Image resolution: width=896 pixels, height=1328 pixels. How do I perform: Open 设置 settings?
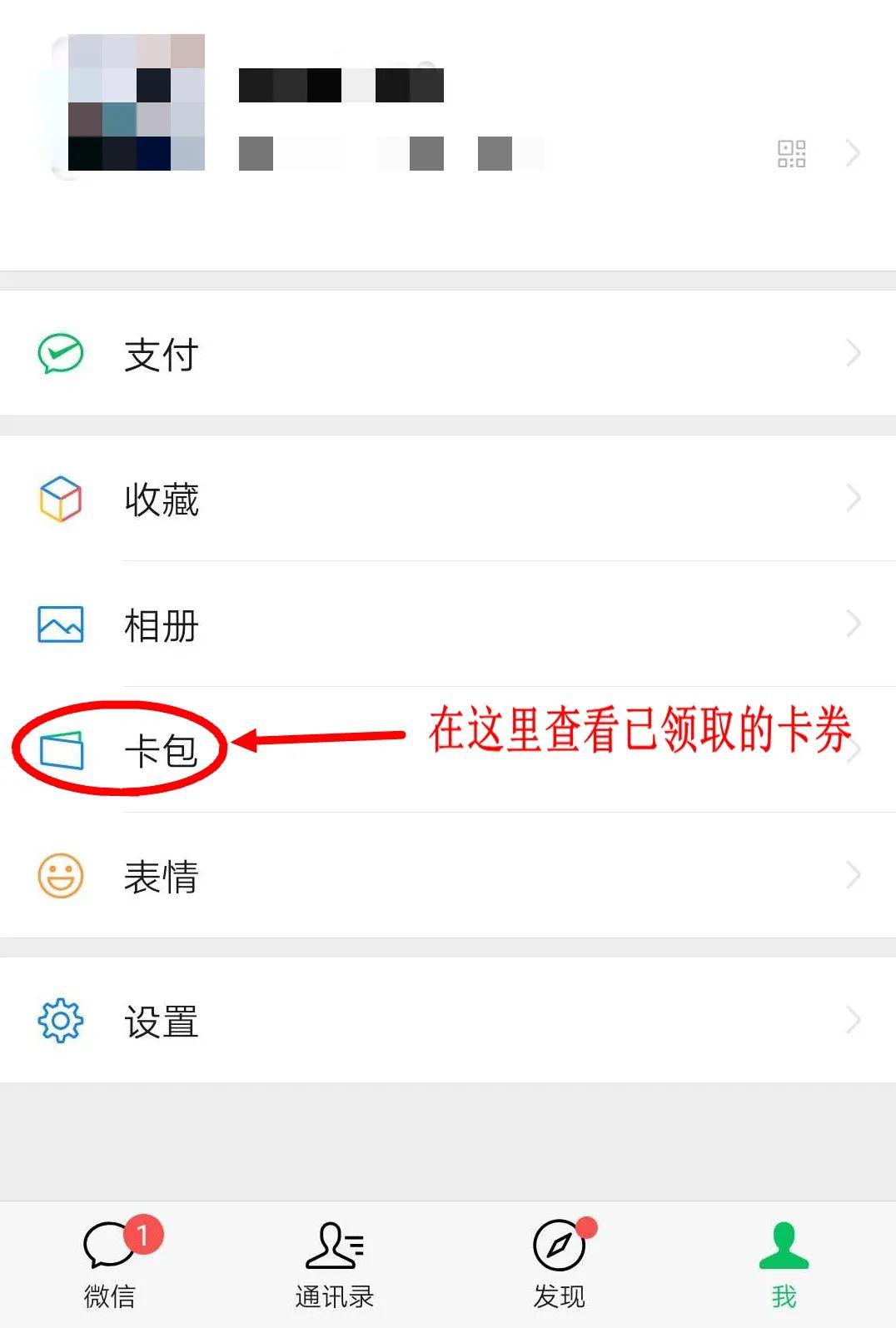click(448, 1020)
